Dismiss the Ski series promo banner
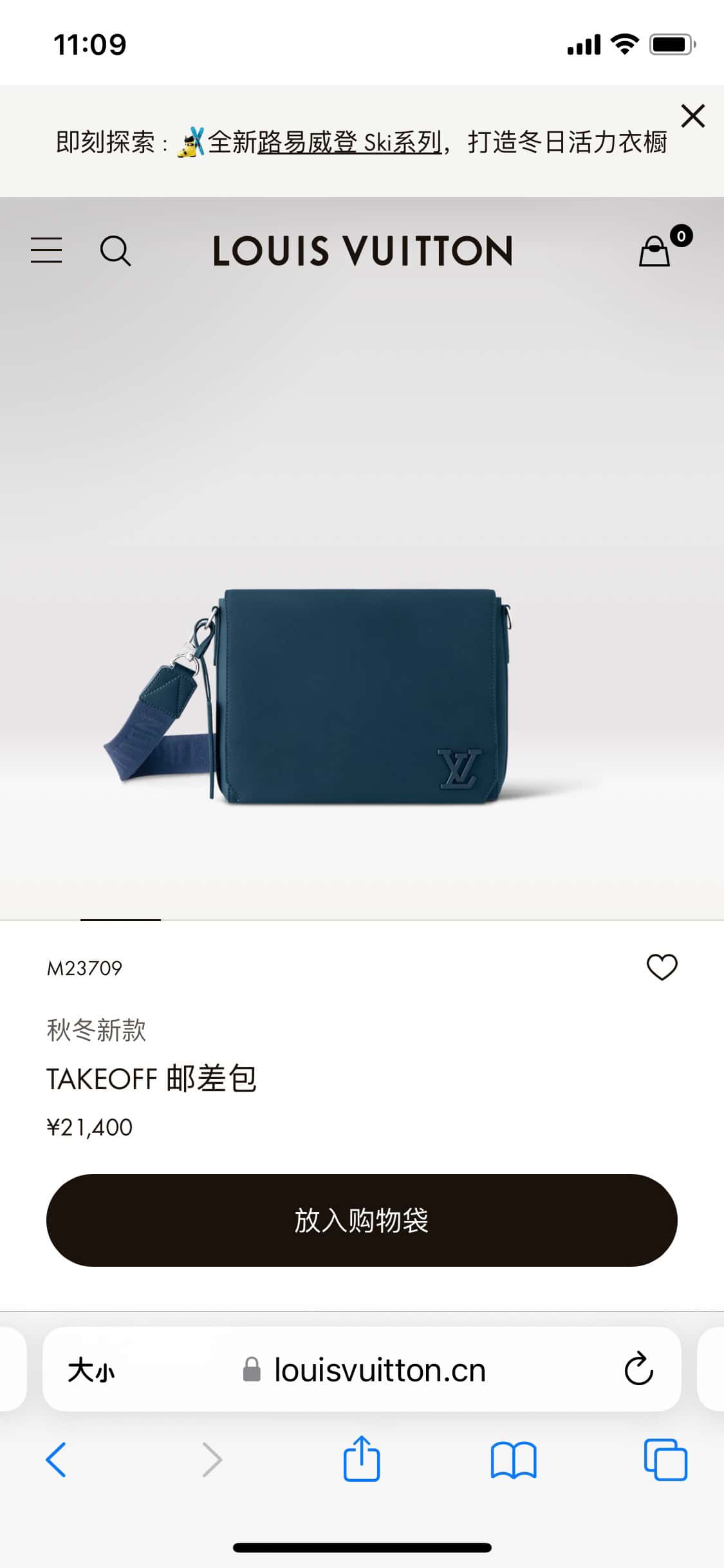 pyautogui.click(x=692, y=117)
